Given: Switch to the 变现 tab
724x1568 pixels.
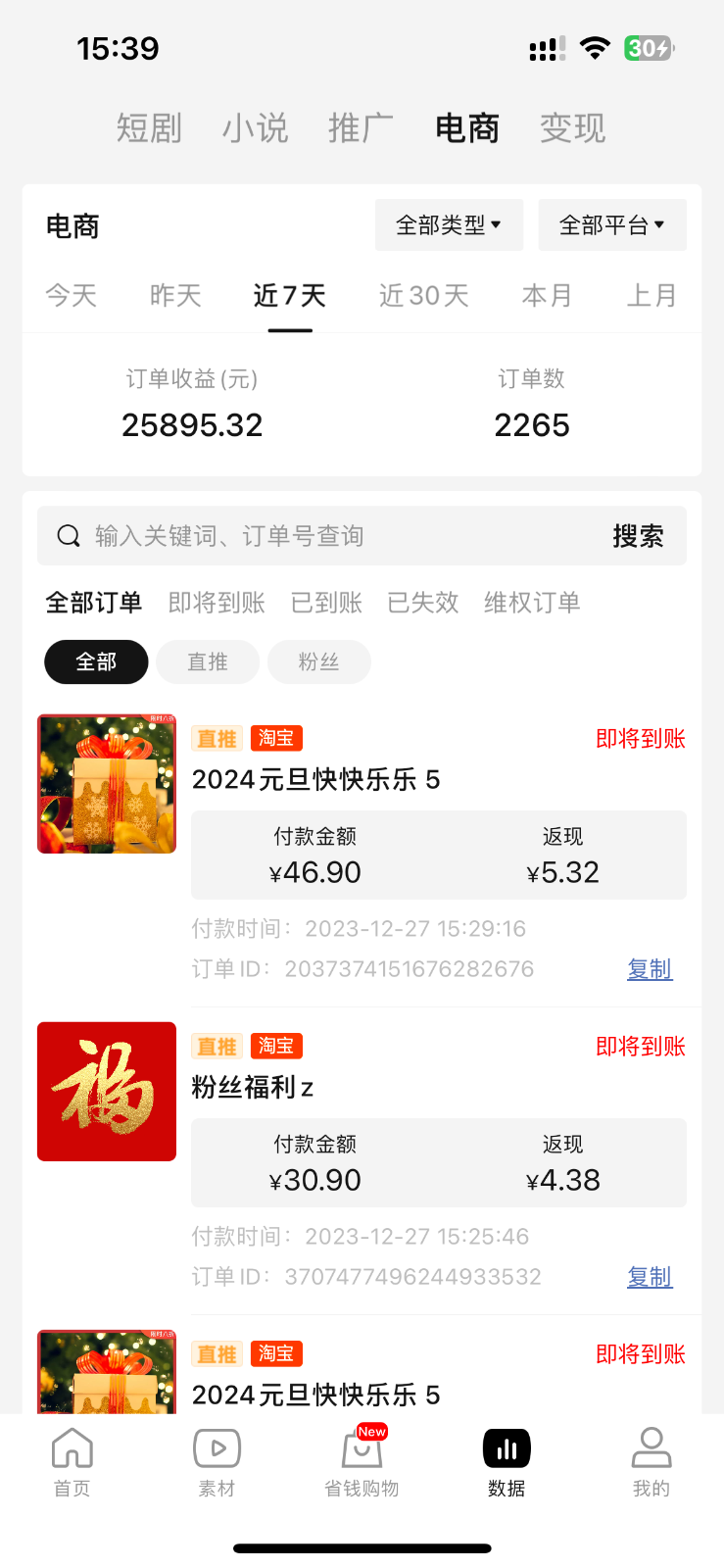Looking at the screenshot, I should click(x=571, y=127).
